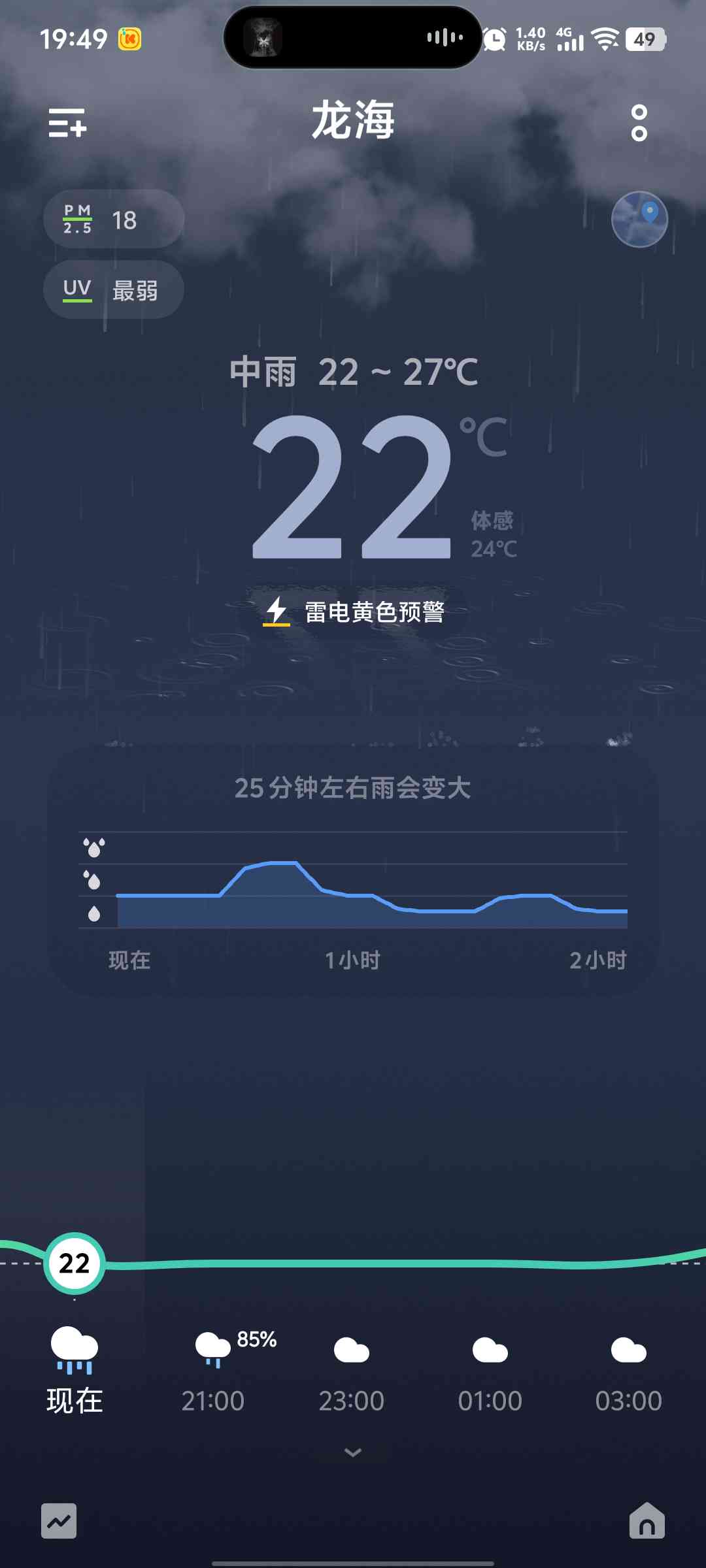Expand forecast with the down chevron

353,1452
